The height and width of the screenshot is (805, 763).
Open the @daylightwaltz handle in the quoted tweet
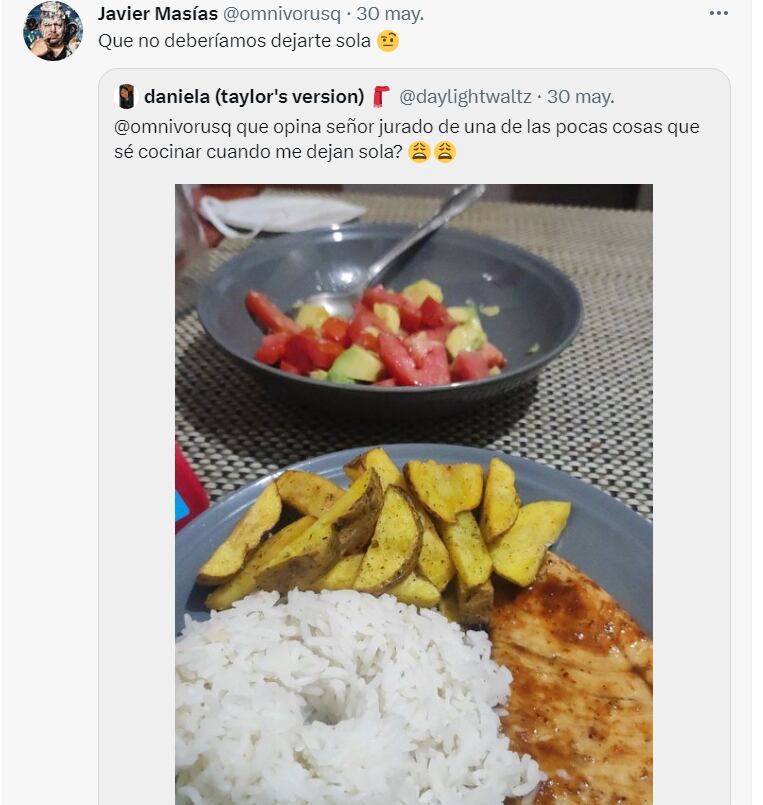coord(465,97)
